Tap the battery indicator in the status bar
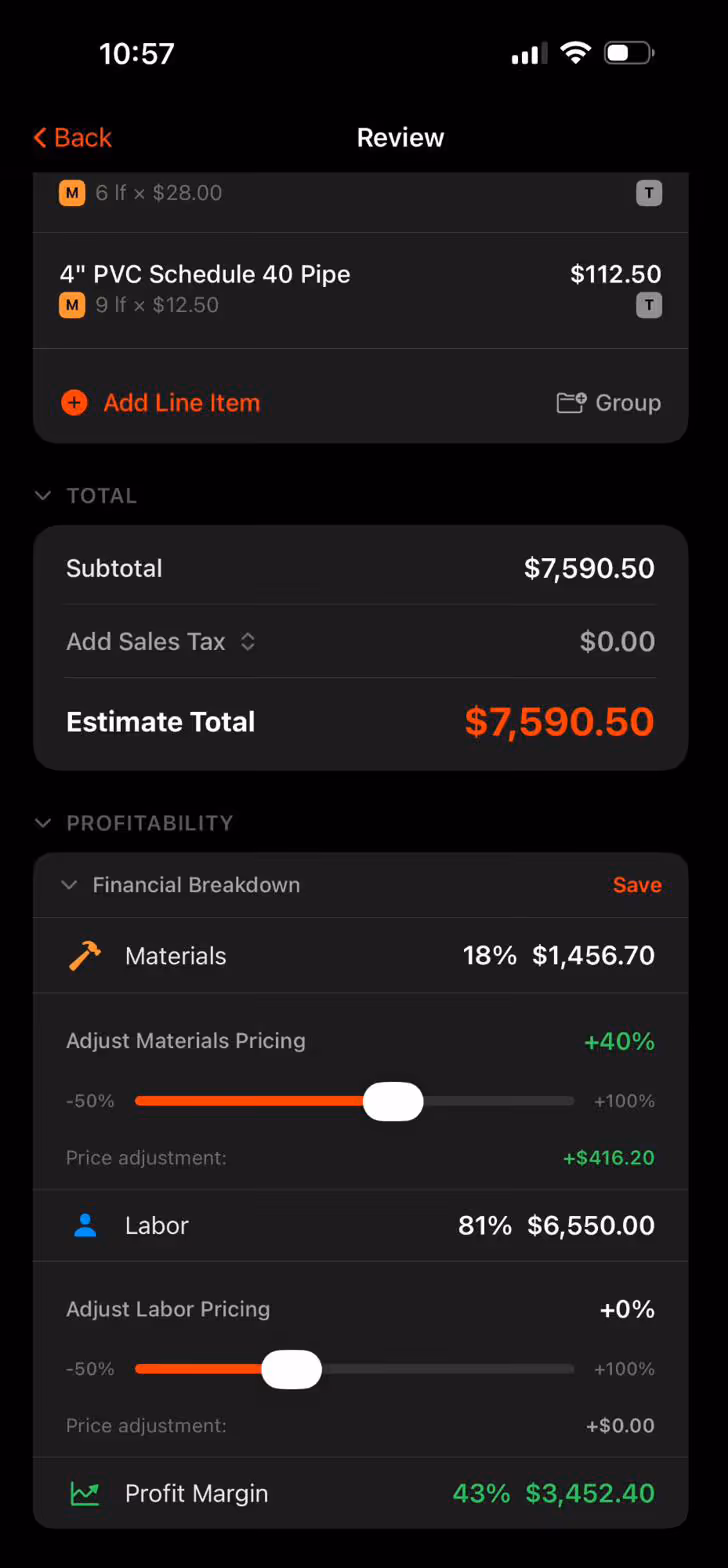The image size is (728, 1568). 629,53
